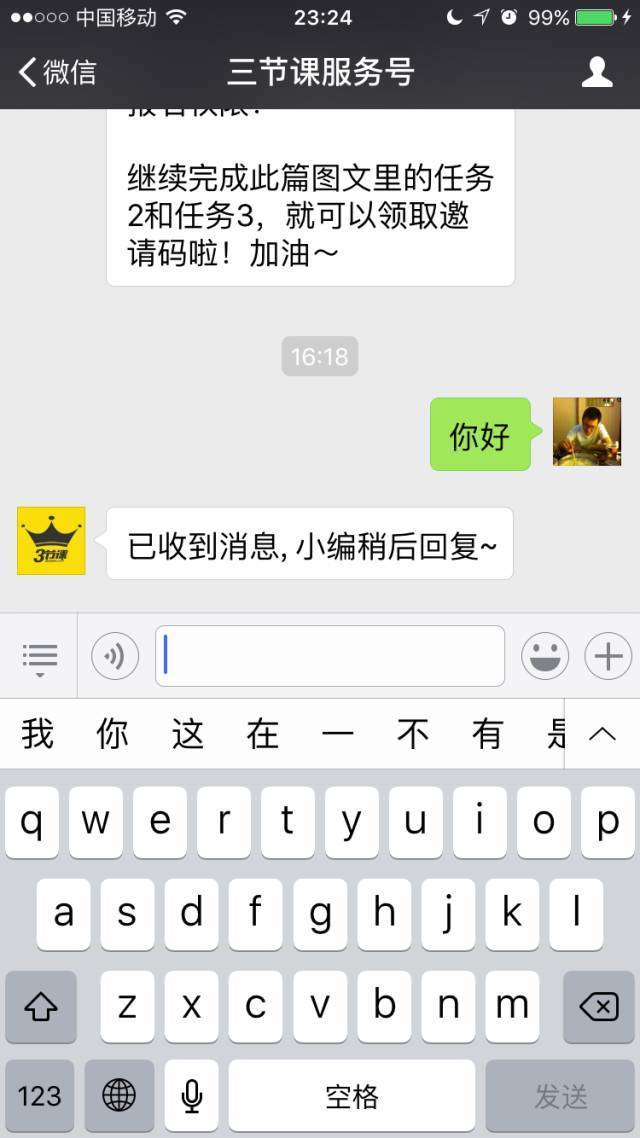The image size is (640, 1138).
Task: Tap my own avatar beside 你好
Action: point(587,432)
